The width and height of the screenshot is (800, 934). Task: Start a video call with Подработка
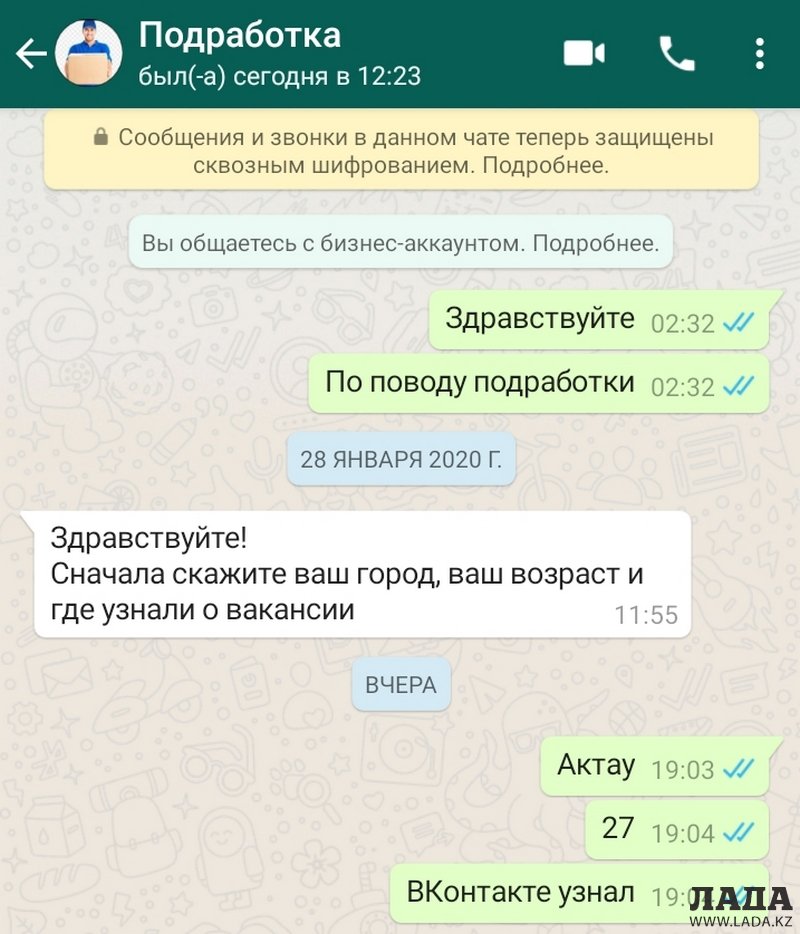pos(585,53)
